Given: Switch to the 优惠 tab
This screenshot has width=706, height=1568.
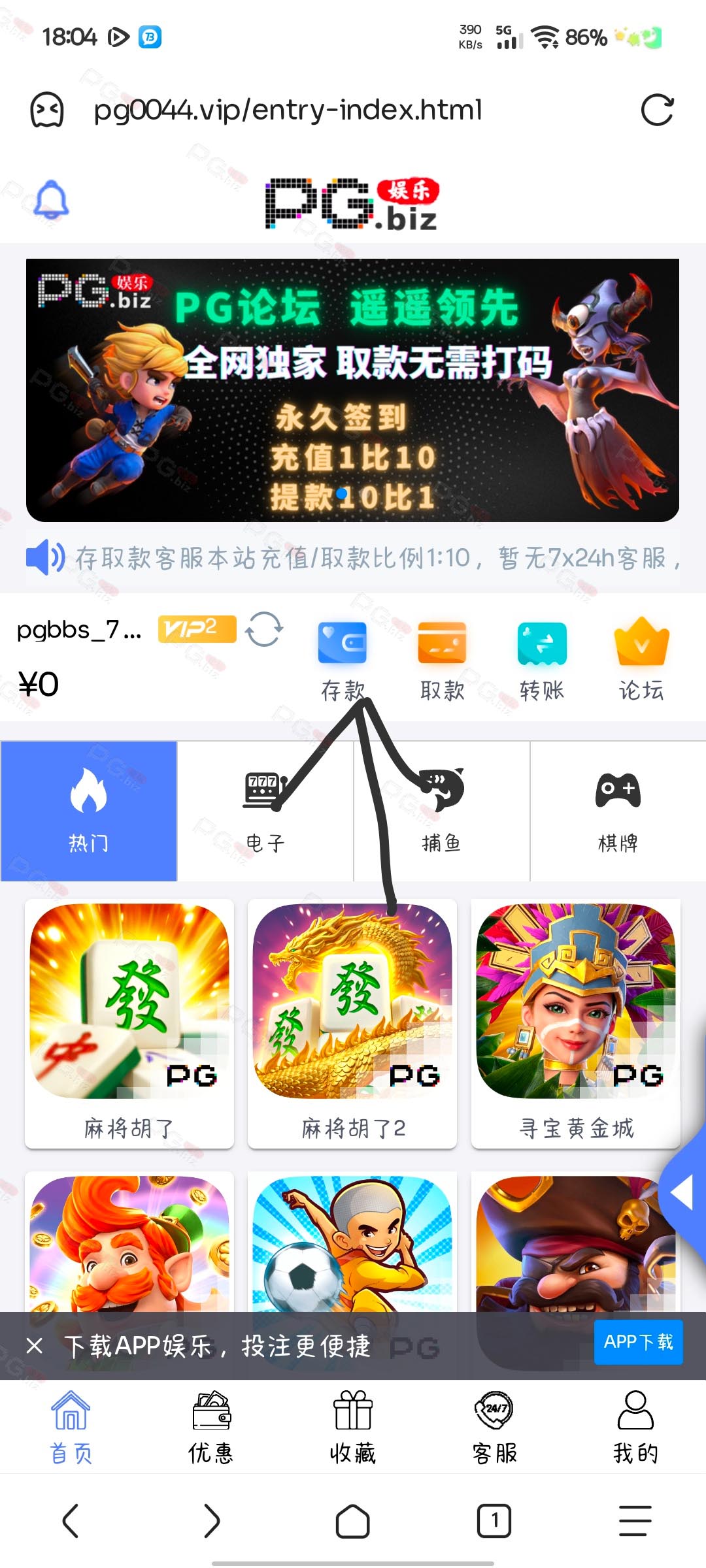Looking at the screenshot, I should click(211, 1428).
